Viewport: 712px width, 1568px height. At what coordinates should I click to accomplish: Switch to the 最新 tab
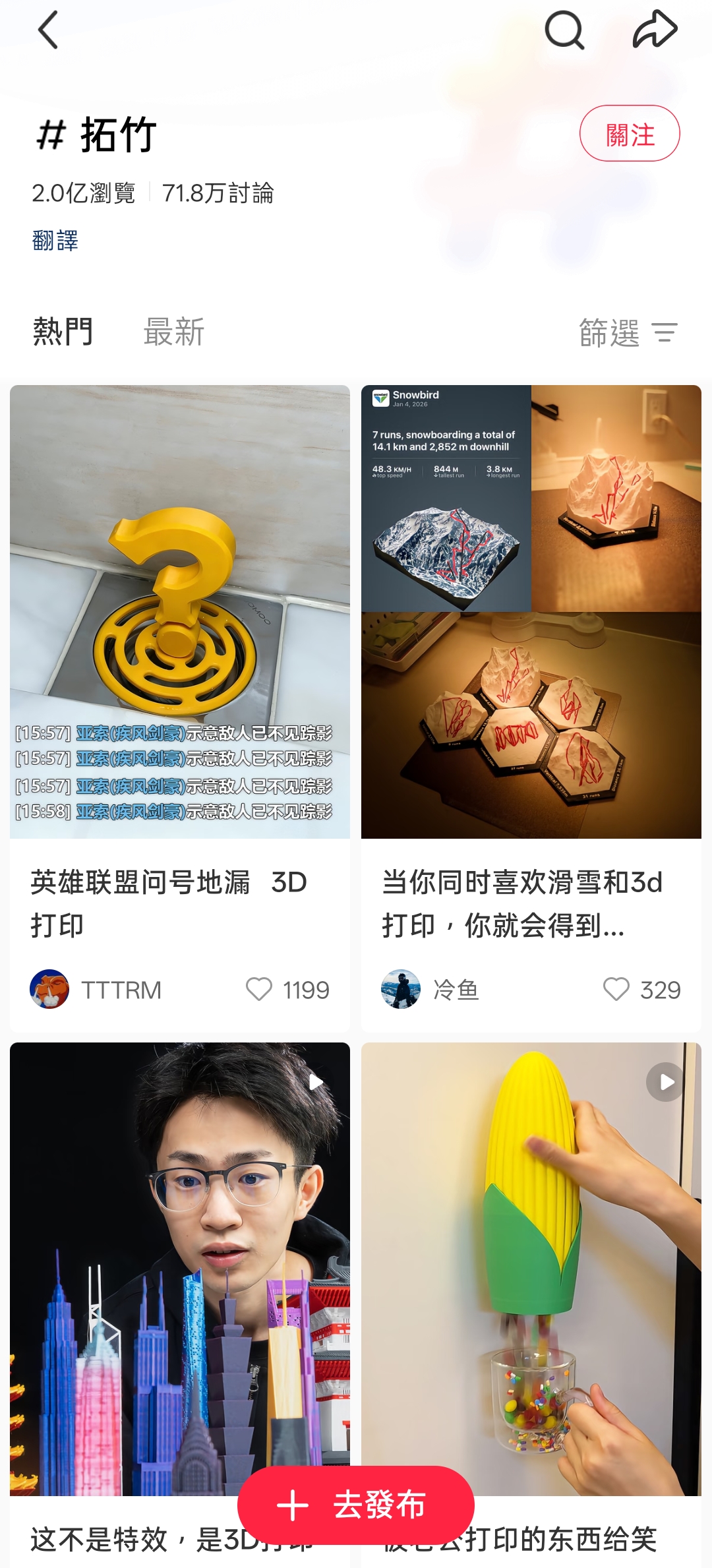[174, 332]
